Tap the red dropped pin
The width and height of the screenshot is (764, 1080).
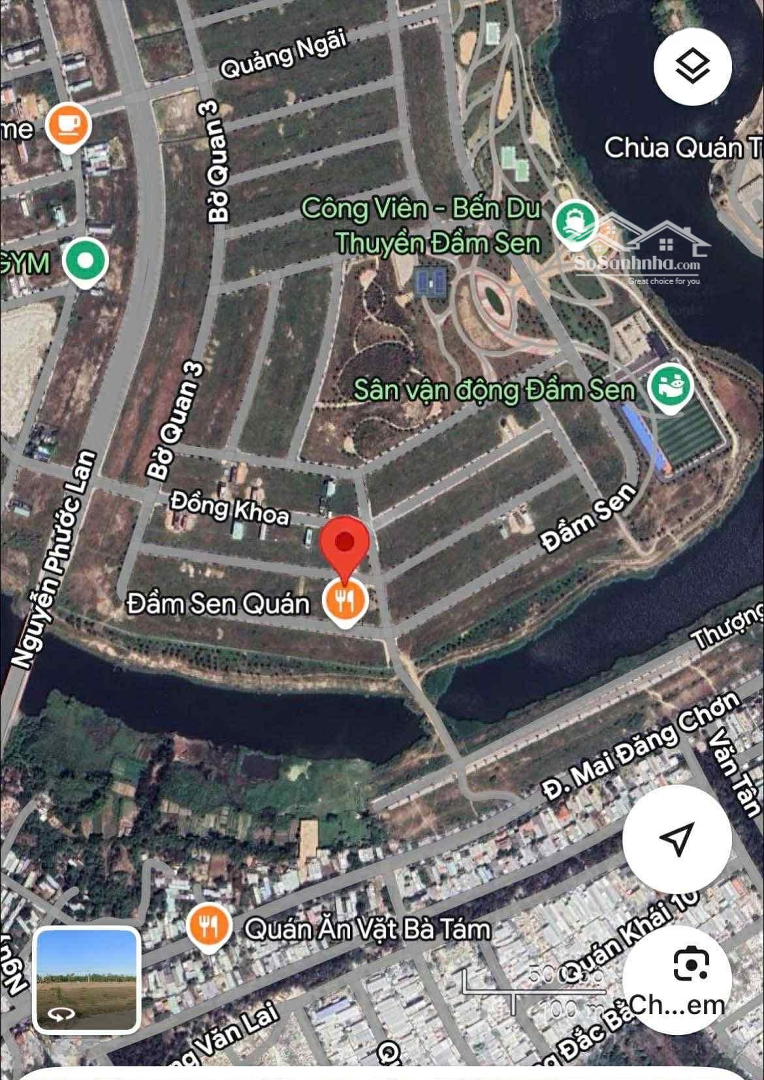345,545
